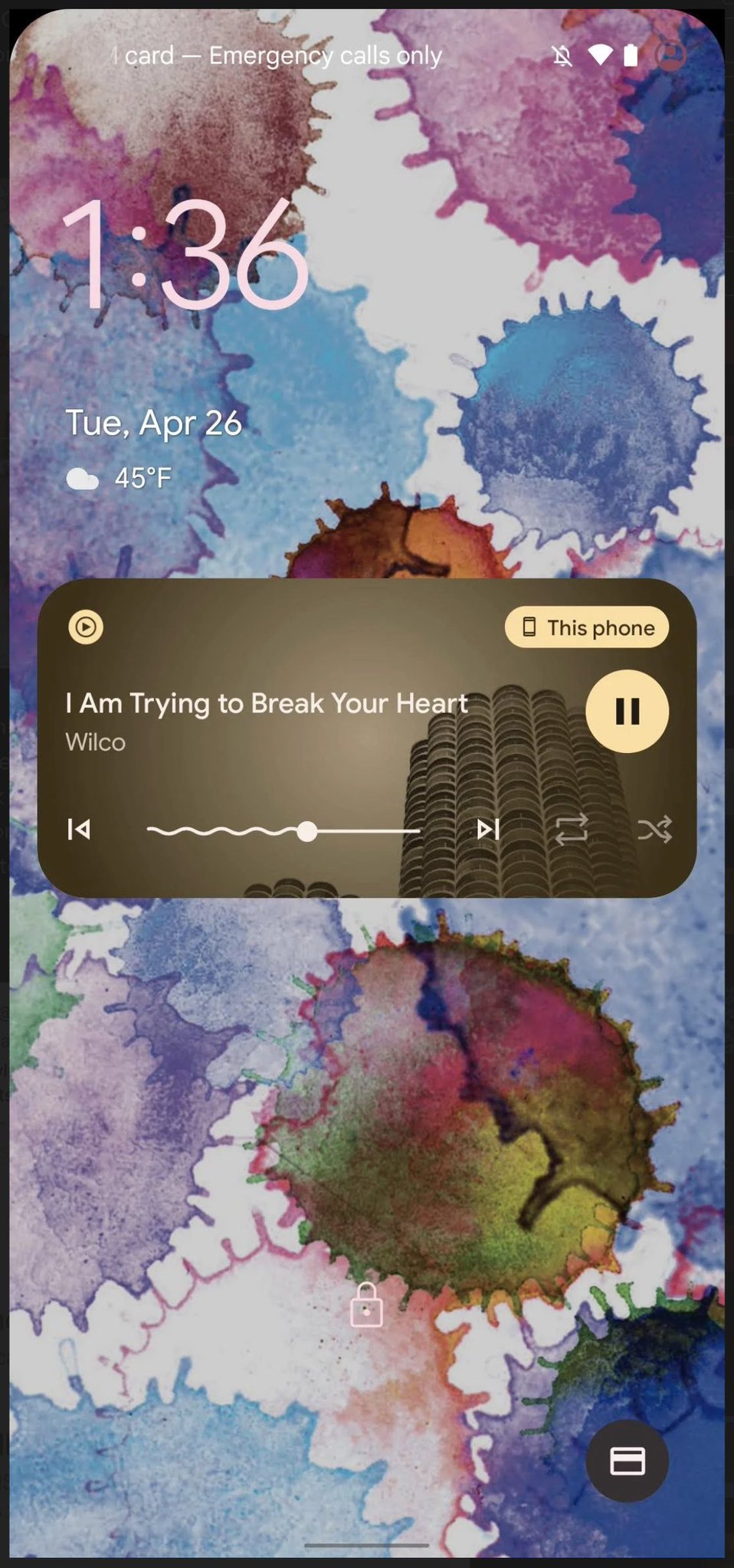The image size is (734, 1568).
Task: Open the wallet card shortcut
Action: pos(627,1461)
